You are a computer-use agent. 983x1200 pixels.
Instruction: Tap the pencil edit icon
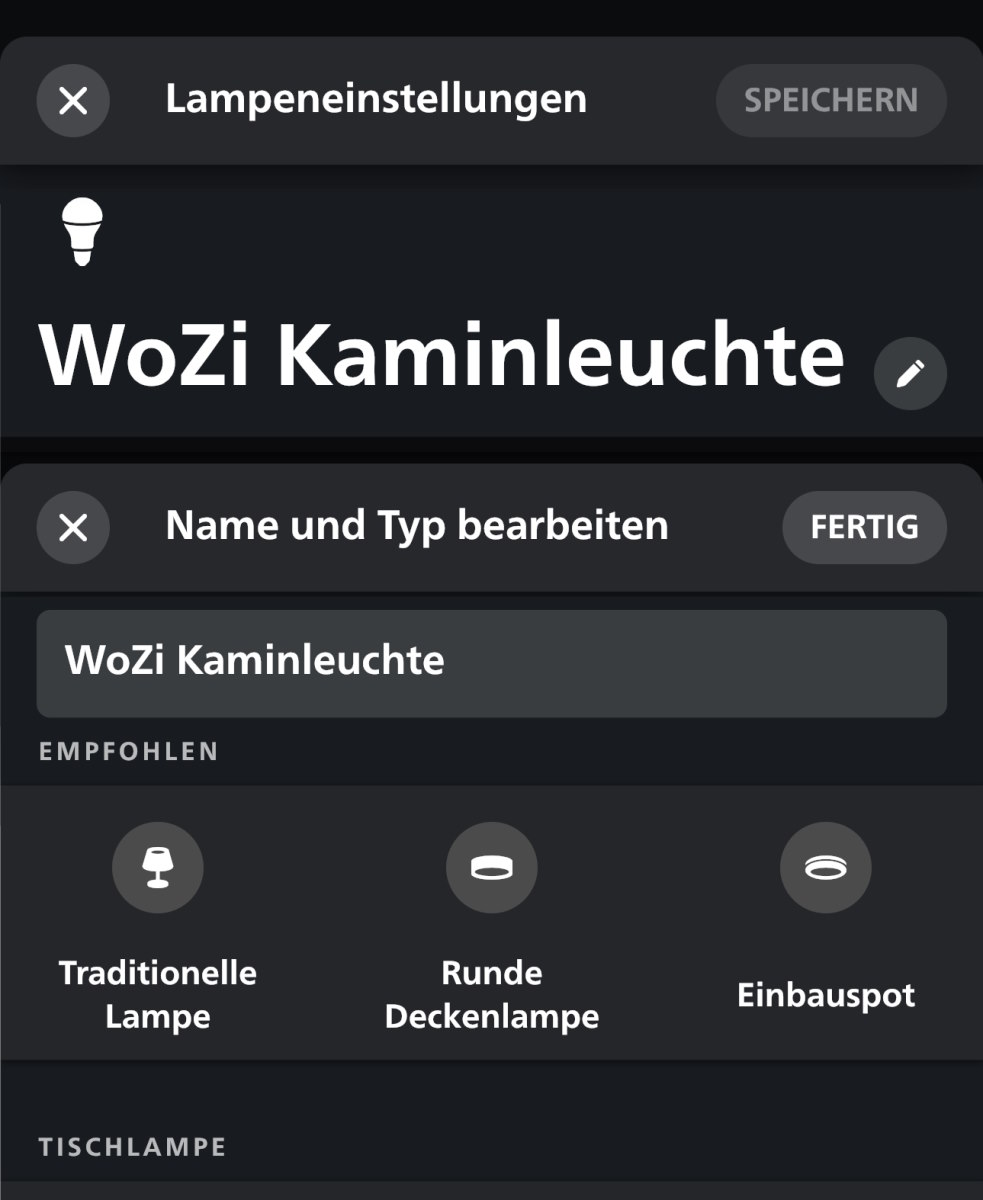910,374
